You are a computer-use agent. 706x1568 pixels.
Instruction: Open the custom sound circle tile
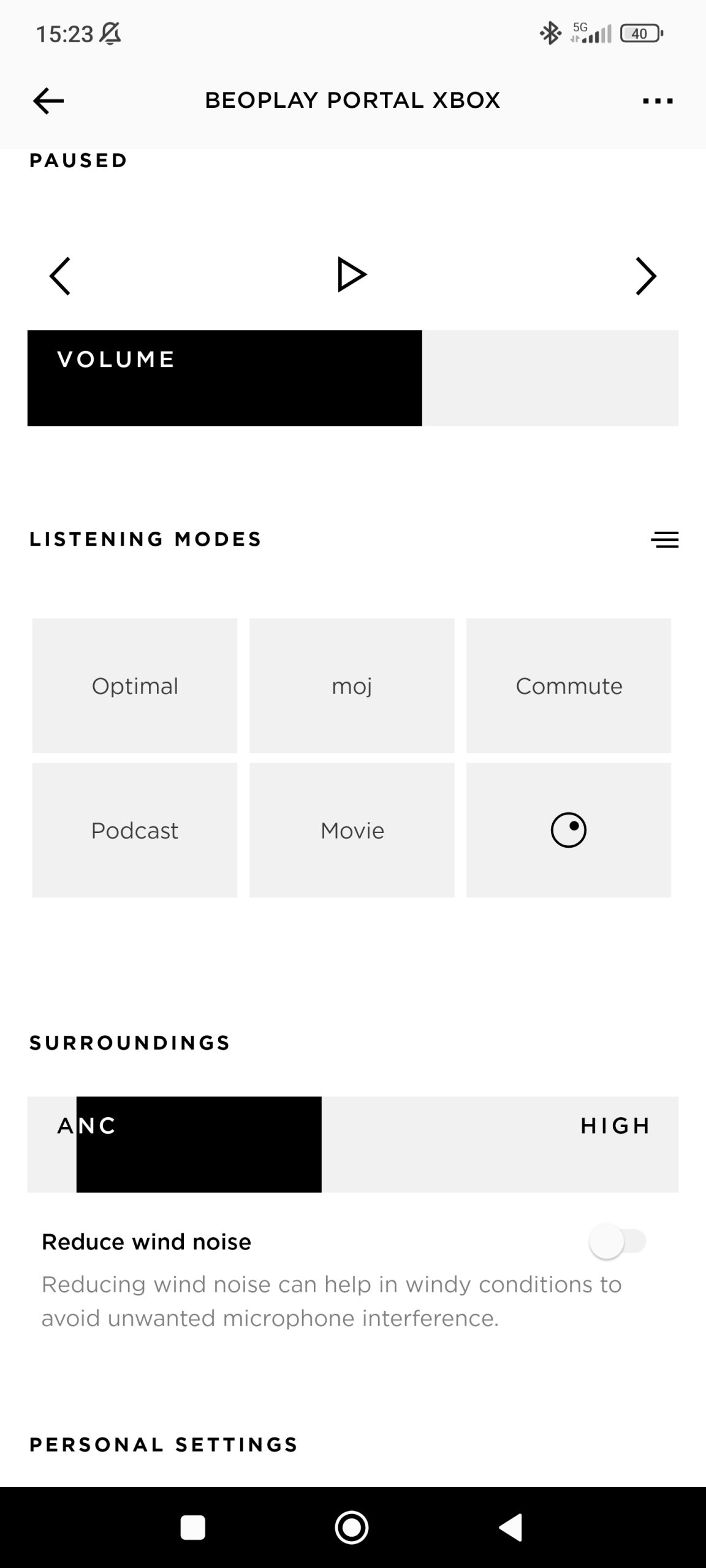click(x=569, y=830)
